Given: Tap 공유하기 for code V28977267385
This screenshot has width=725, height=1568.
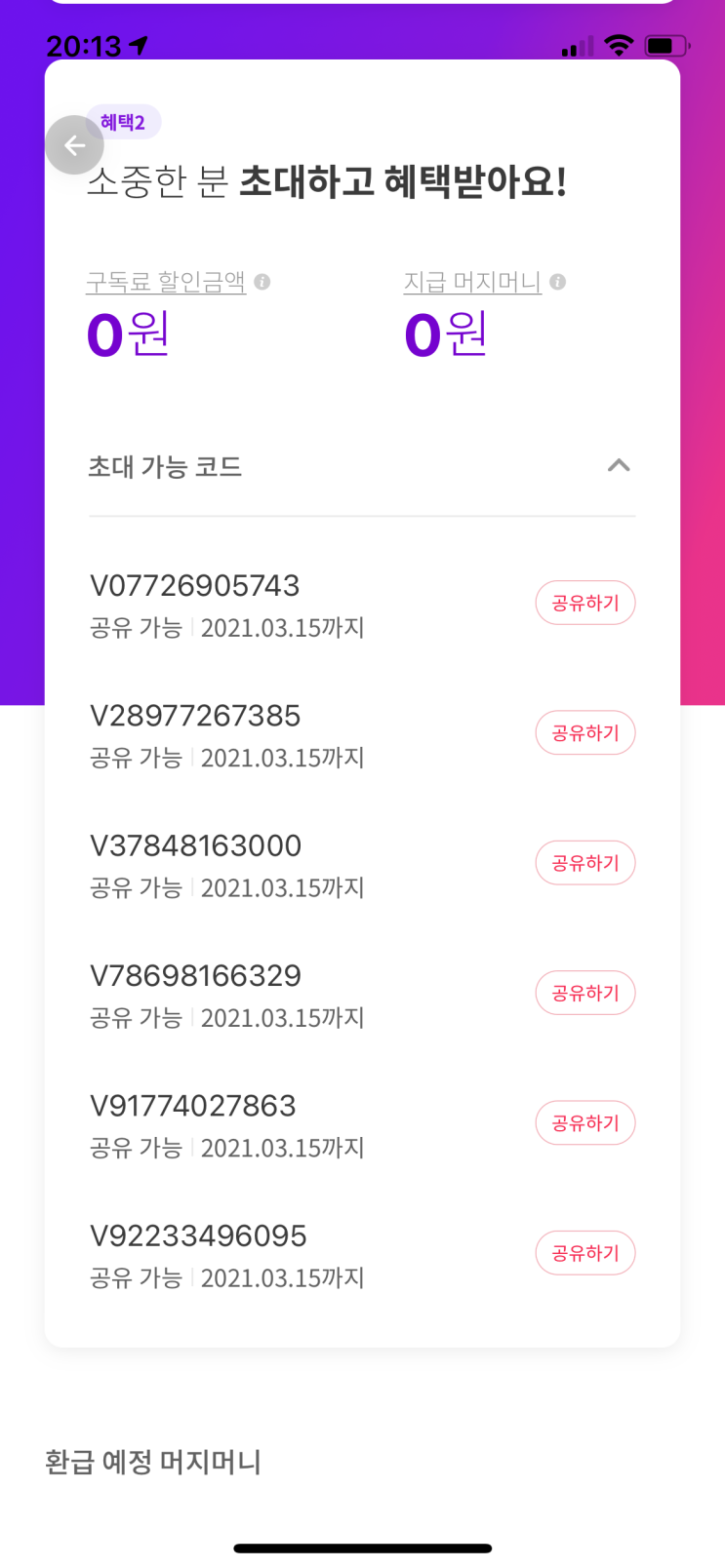Looking at the screenshot, I should [x=585, y=733].
